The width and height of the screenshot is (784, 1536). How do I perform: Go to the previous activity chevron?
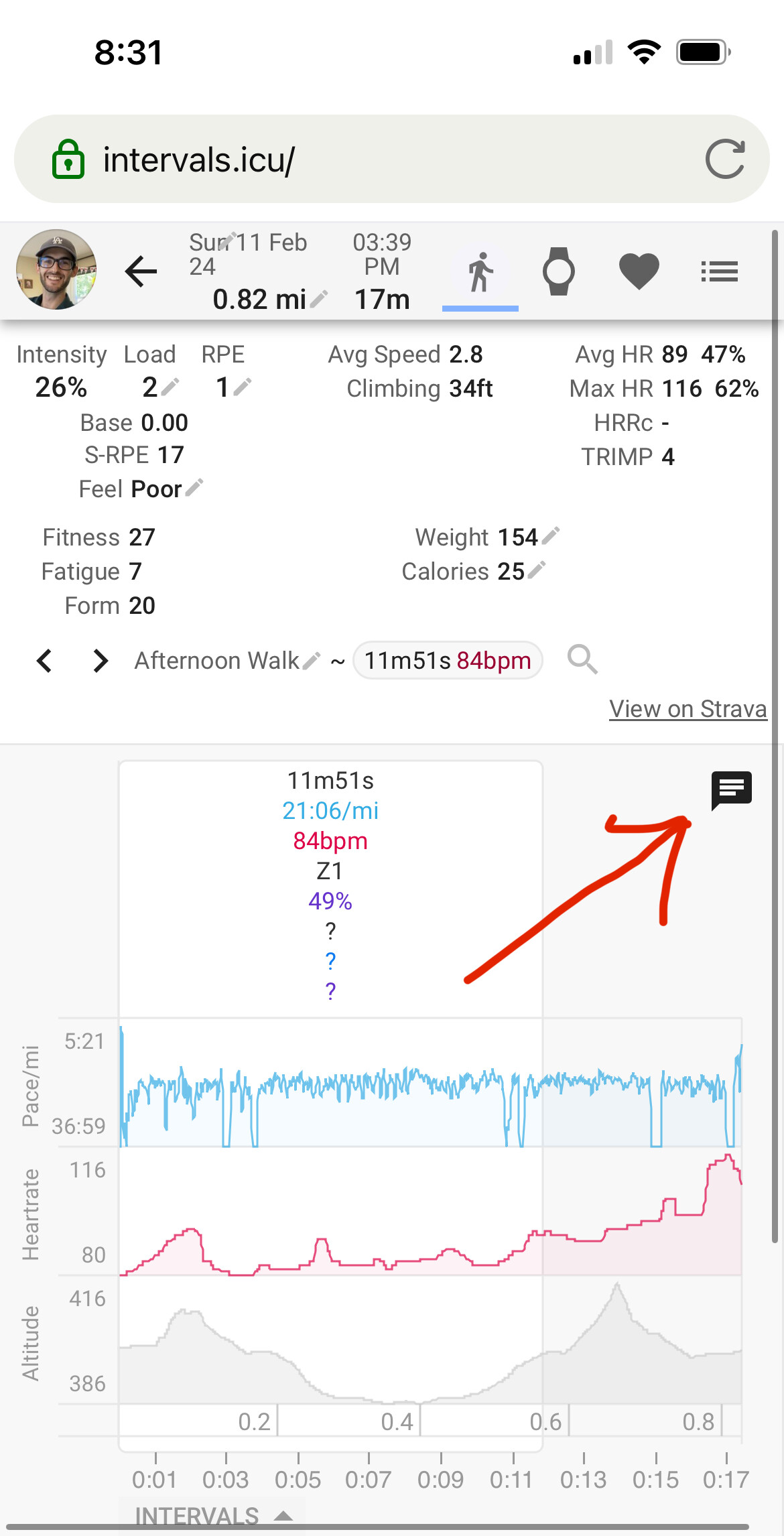pos(44,661)
